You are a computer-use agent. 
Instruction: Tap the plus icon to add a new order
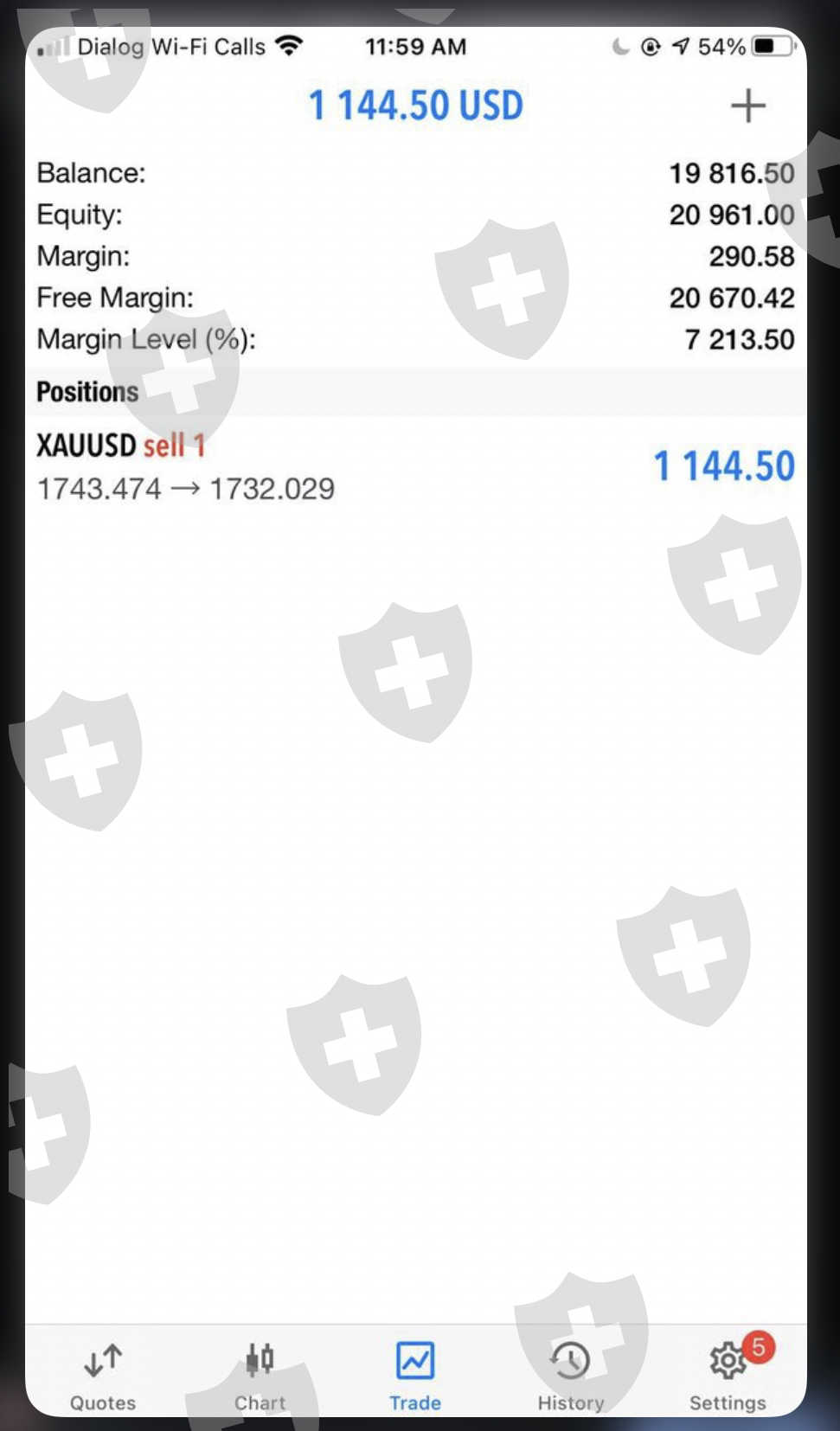(x=748, y=106)
